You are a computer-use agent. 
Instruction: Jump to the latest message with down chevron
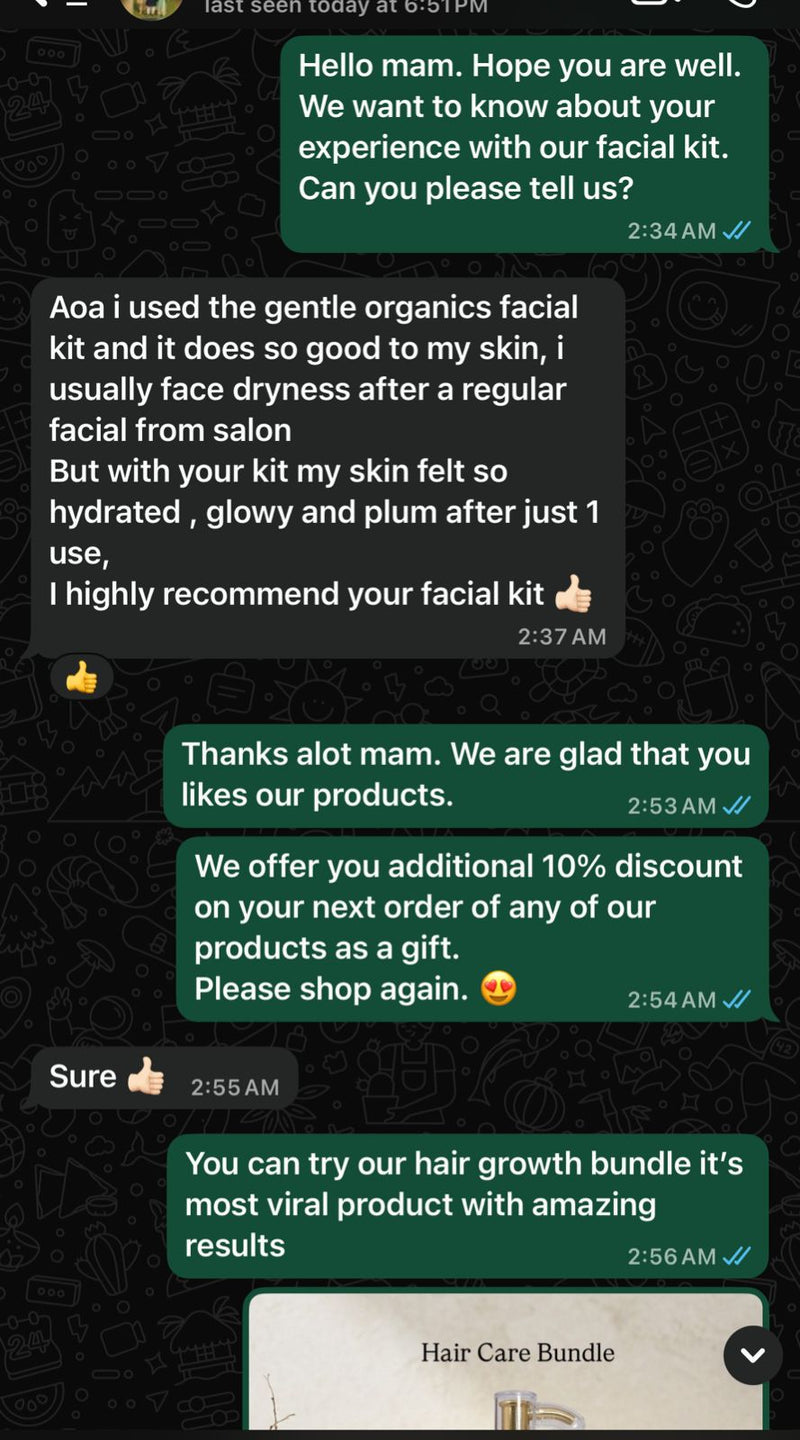point(752,1356)
